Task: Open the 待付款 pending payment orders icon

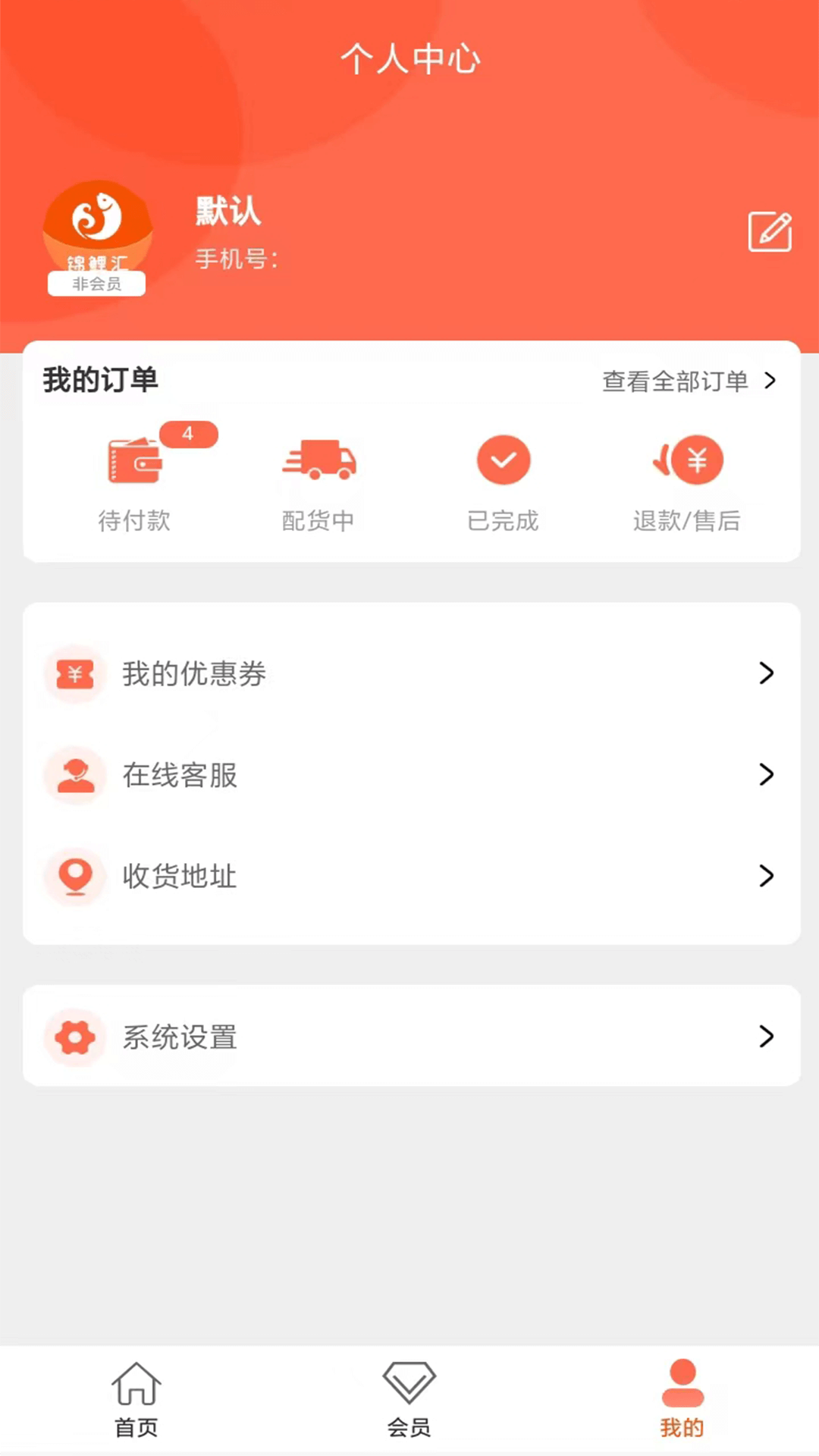Action: [x=134, y=460]
